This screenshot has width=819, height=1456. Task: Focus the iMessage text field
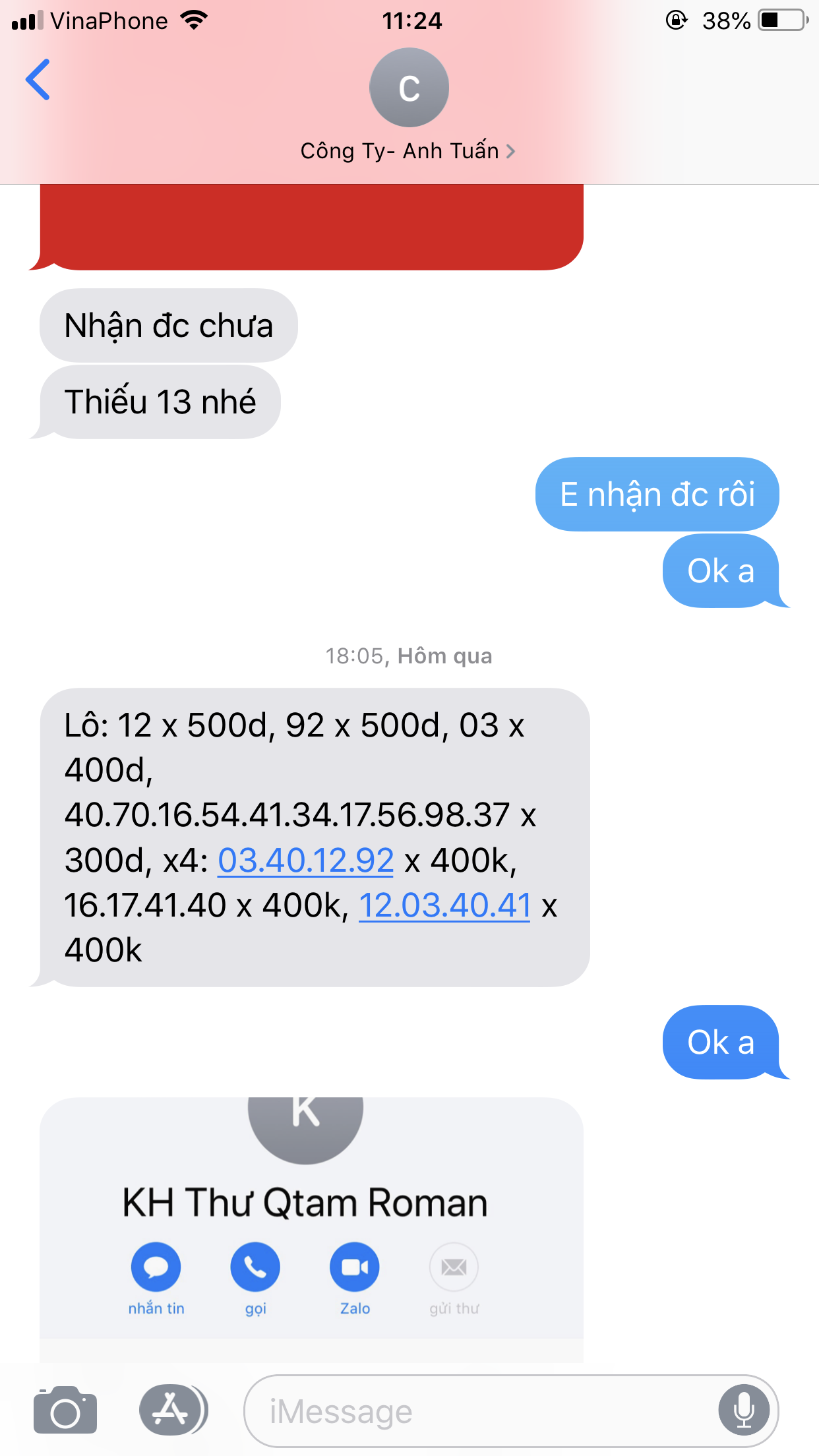[481, 1411]
